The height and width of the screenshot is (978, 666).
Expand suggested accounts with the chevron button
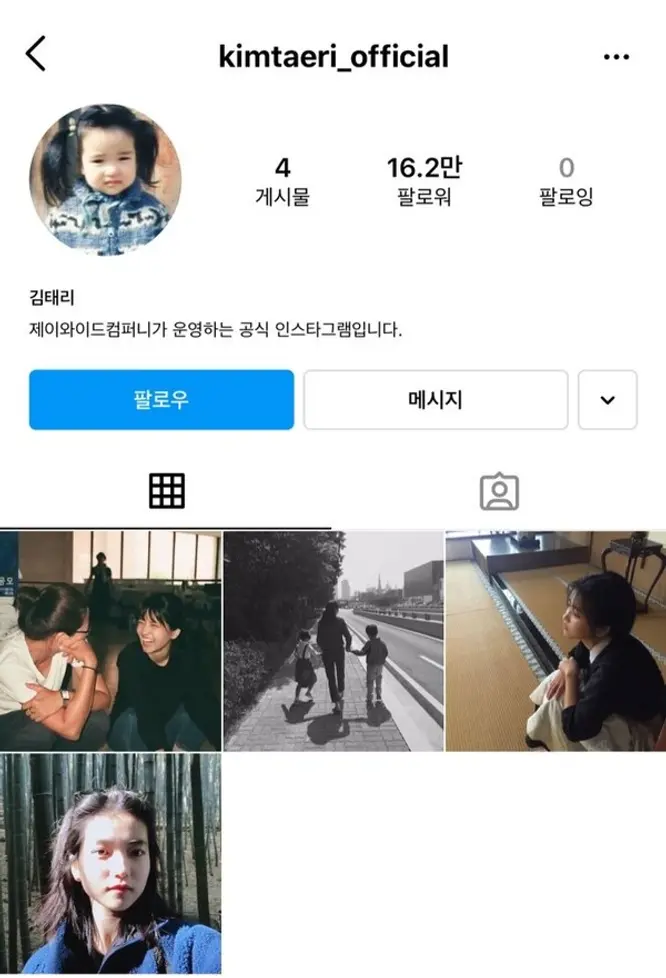[x=607, y=400]
